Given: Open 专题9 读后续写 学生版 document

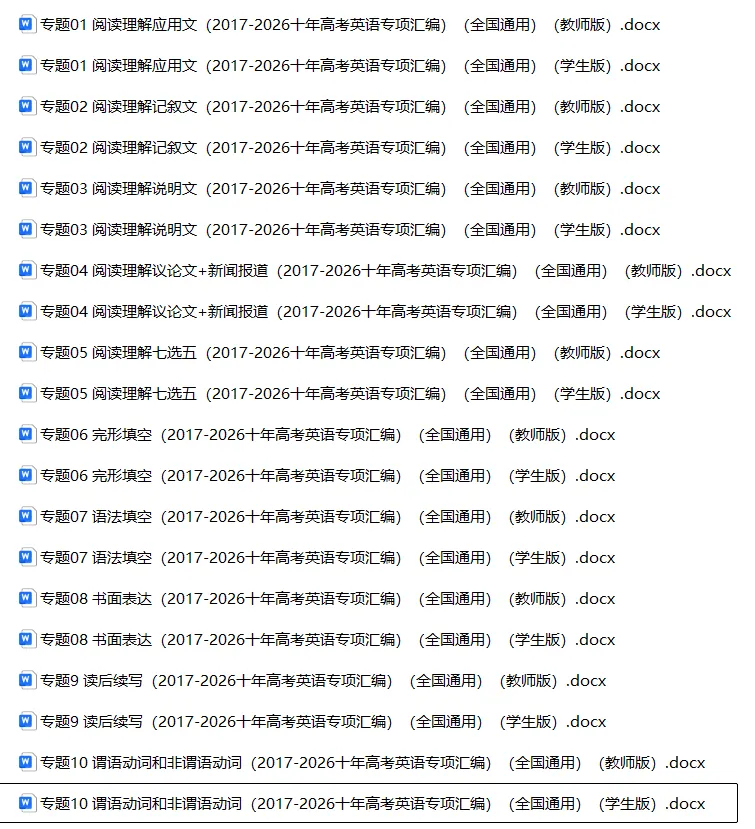Looking at the screenshot, I should point(312,722).
